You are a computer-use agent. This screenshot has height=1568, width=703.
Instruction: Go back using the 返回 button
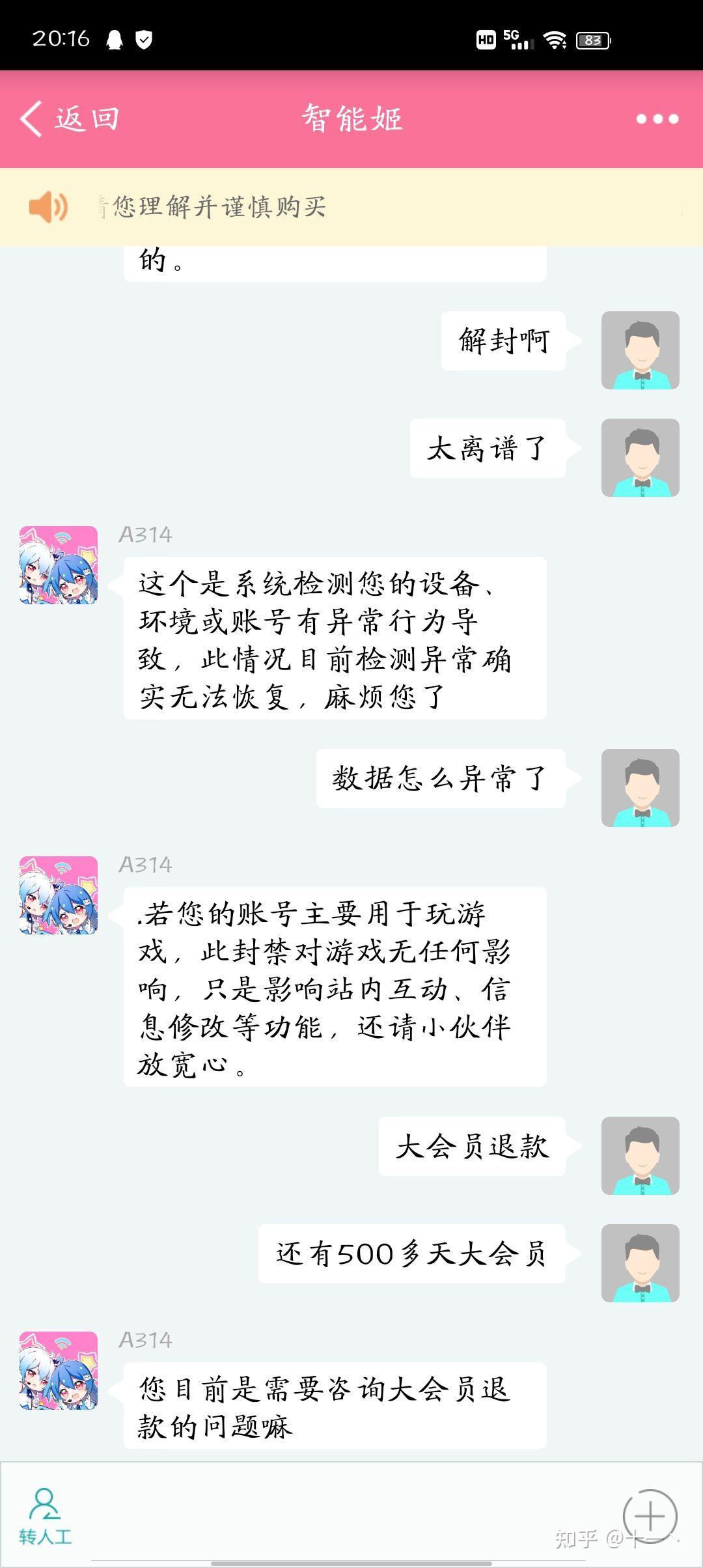tap(70, 119)
